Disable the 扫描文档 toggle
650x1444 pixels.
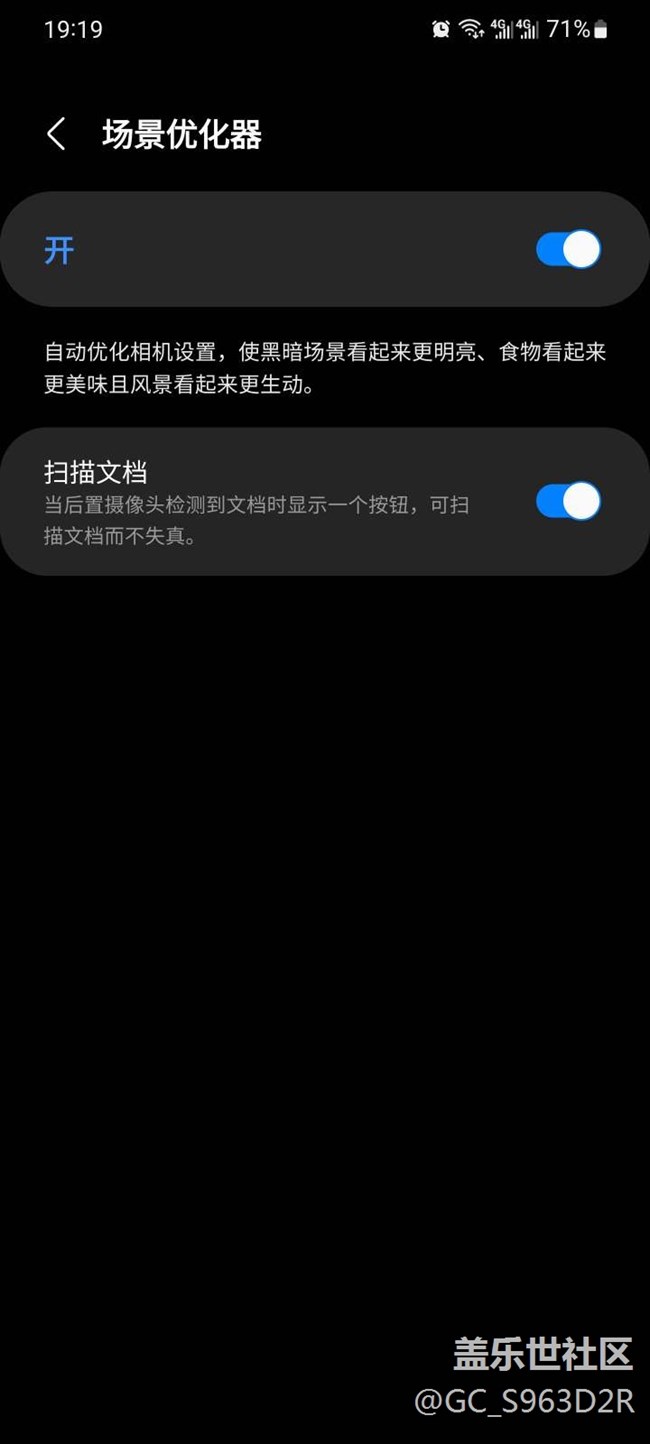(x=568, y=501)
